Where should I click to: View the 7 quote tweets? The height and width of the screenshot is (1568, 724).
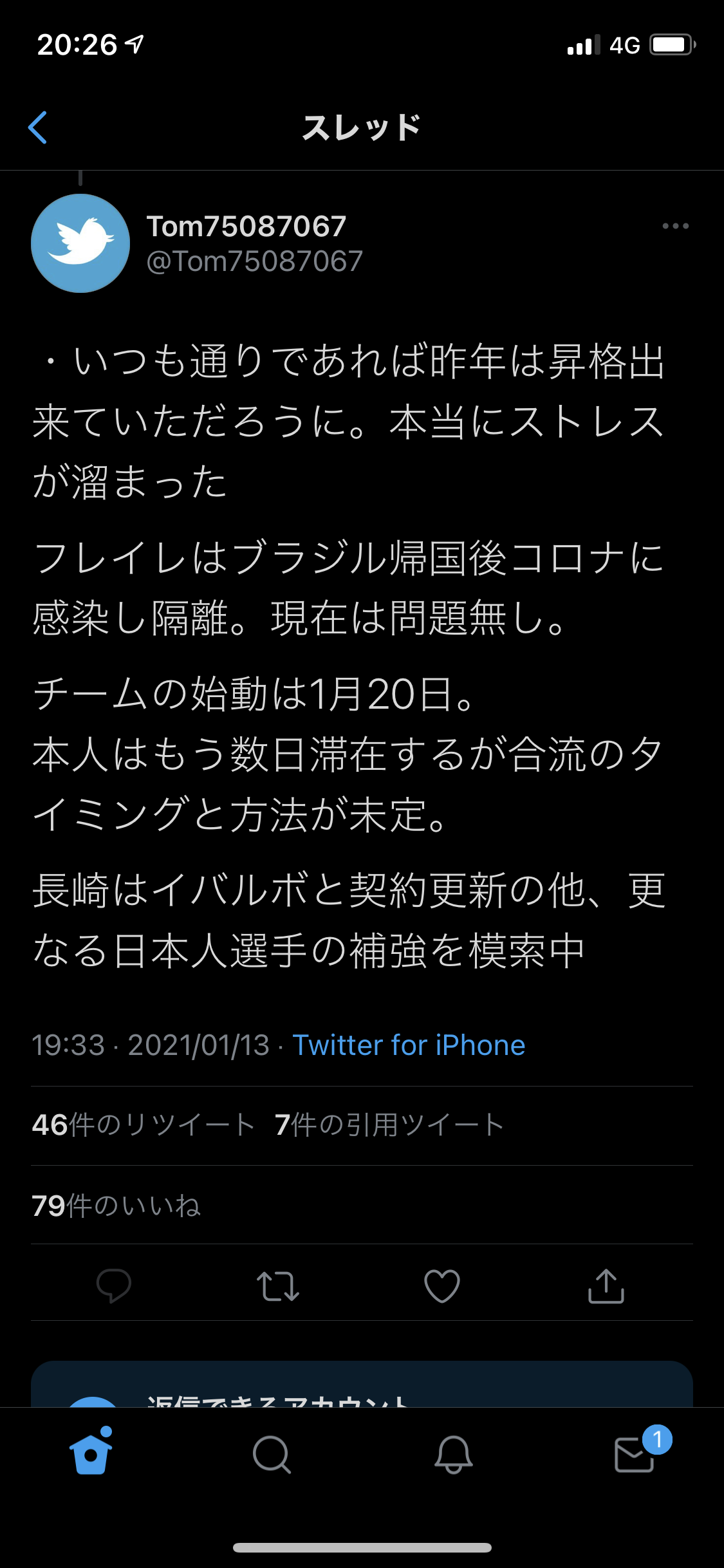click(x=389, y=1125)
